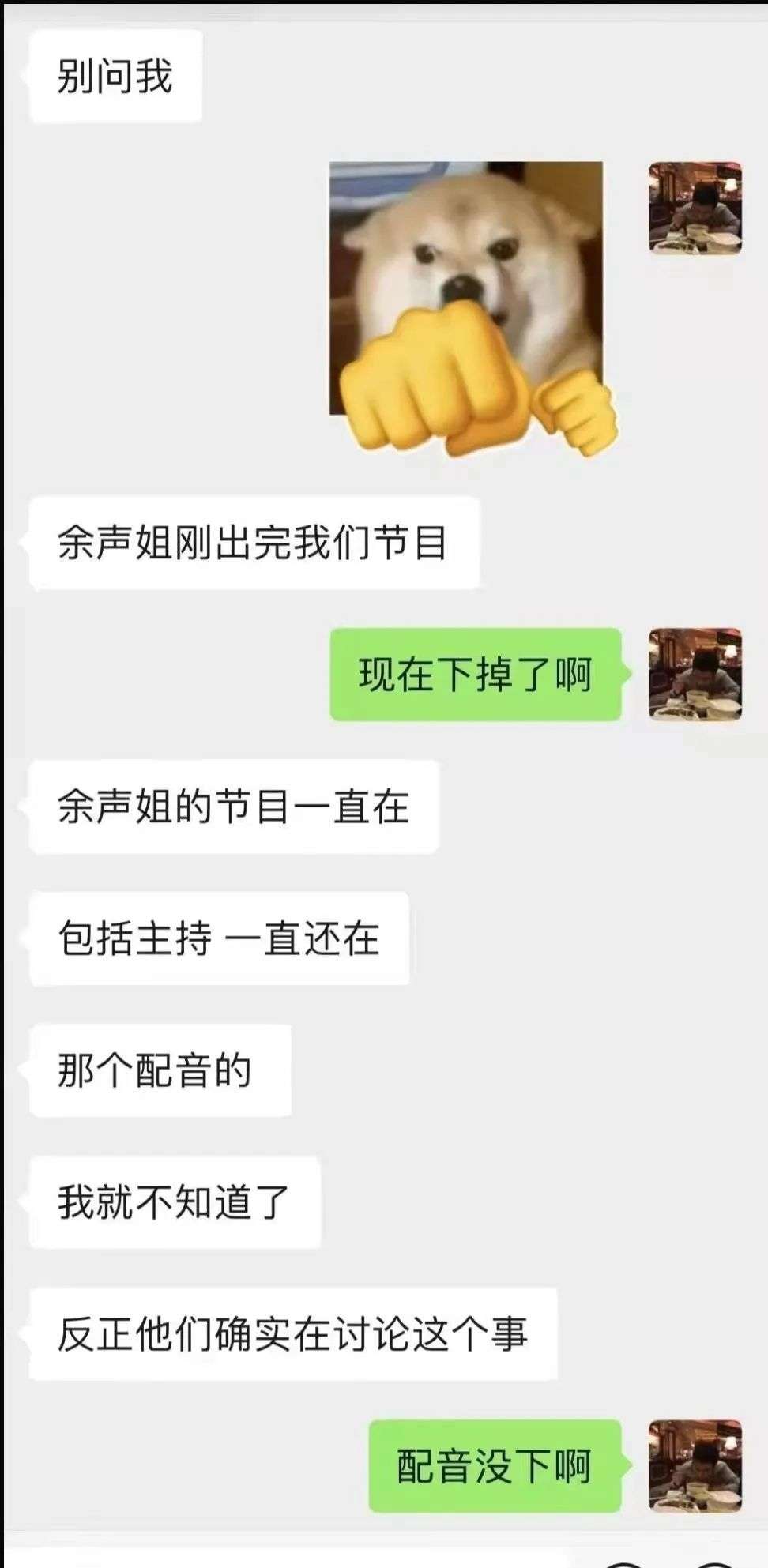Screen dimensions: 768x1568
Task: Tap the avatar beside 现在下掉了啊 message
Action: (695, 674)
